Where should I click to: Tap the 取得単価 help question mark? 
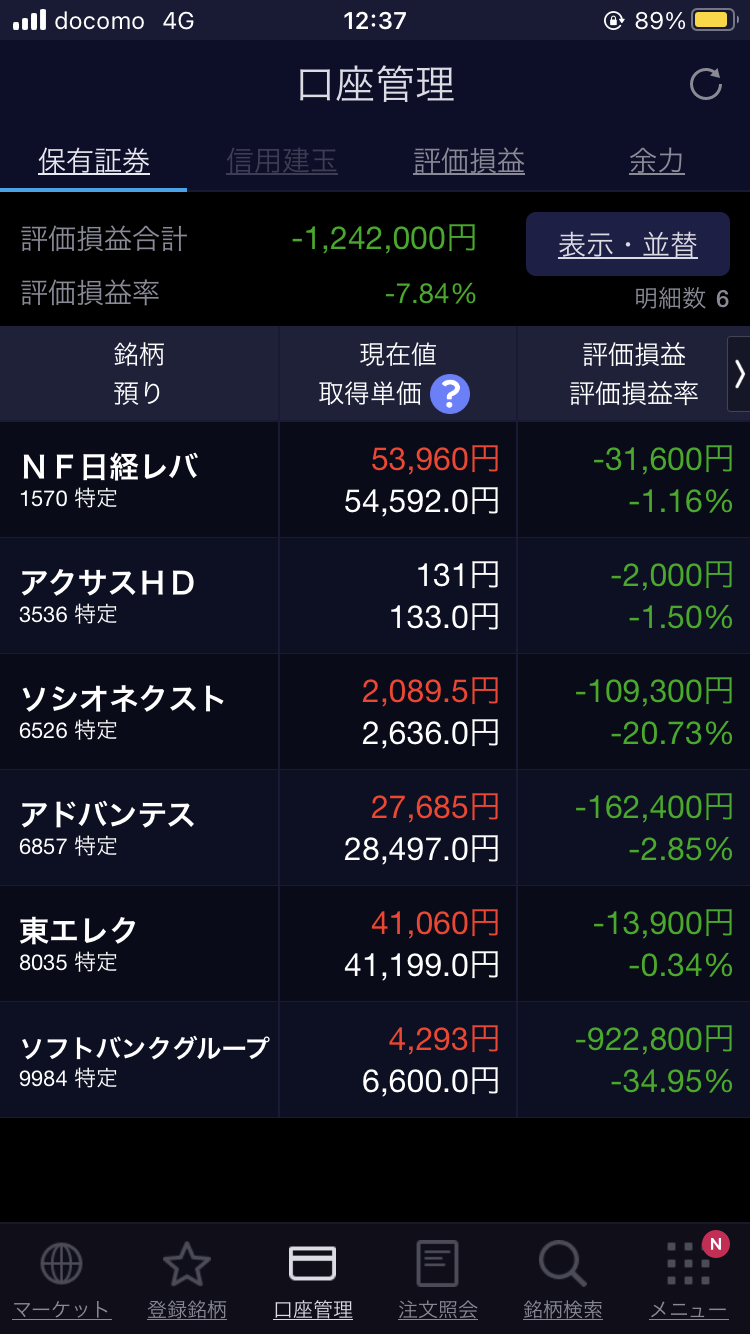[x=450, y=394]
